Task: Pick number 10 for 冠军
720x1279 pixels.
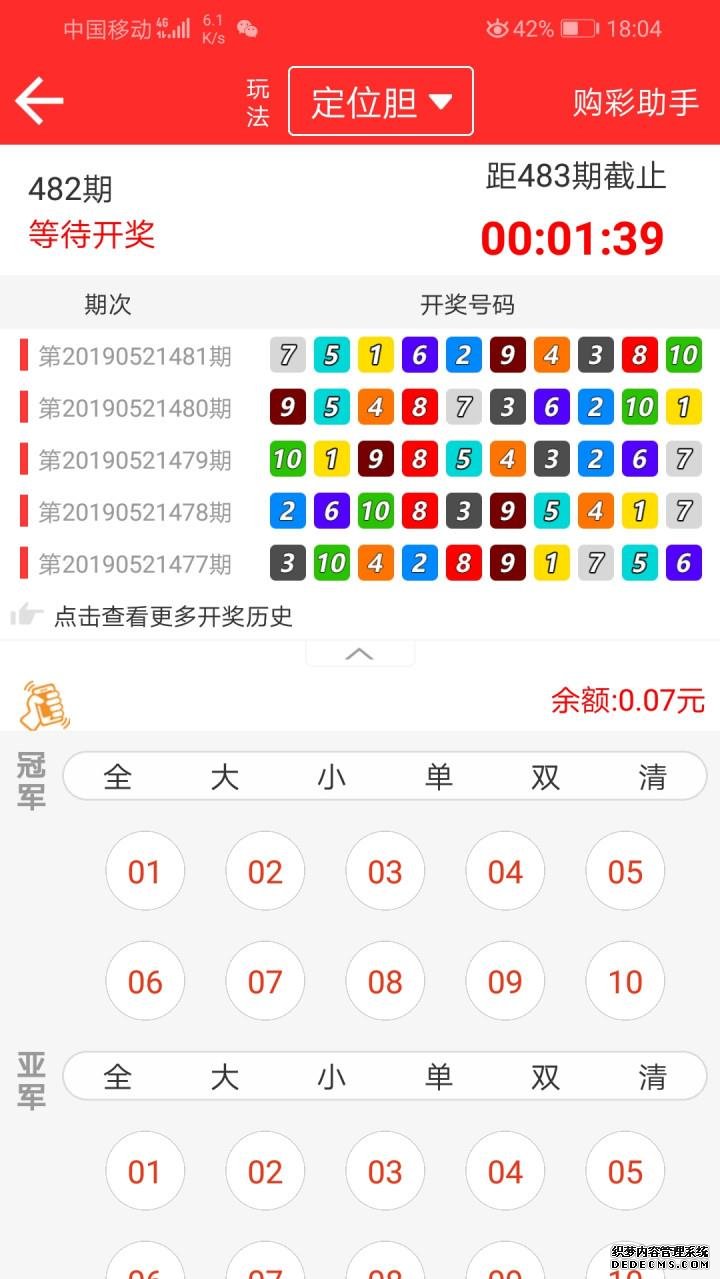Action: pyautogui.click(x=625, y=981)
